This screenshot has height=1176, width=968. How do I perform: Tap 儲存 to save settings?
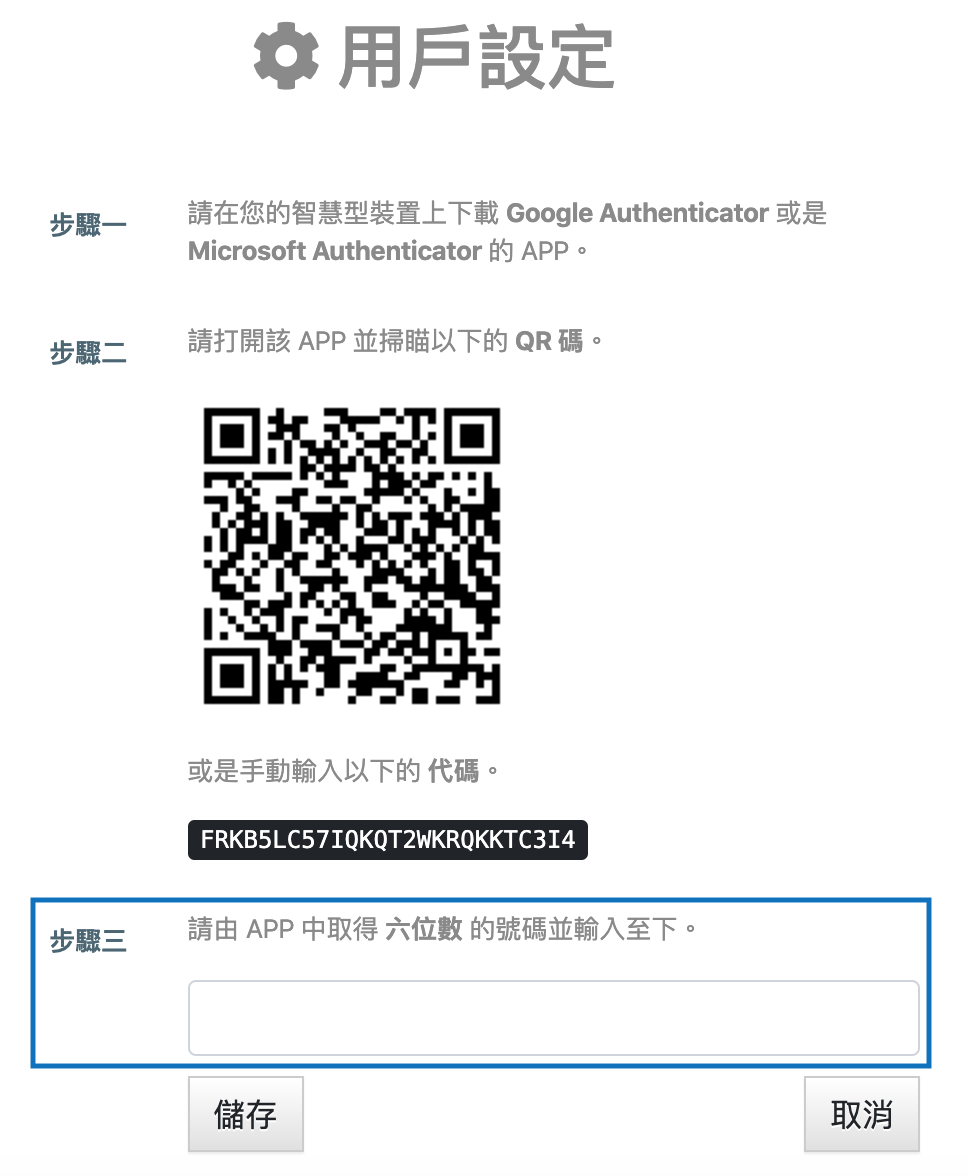245,1114
